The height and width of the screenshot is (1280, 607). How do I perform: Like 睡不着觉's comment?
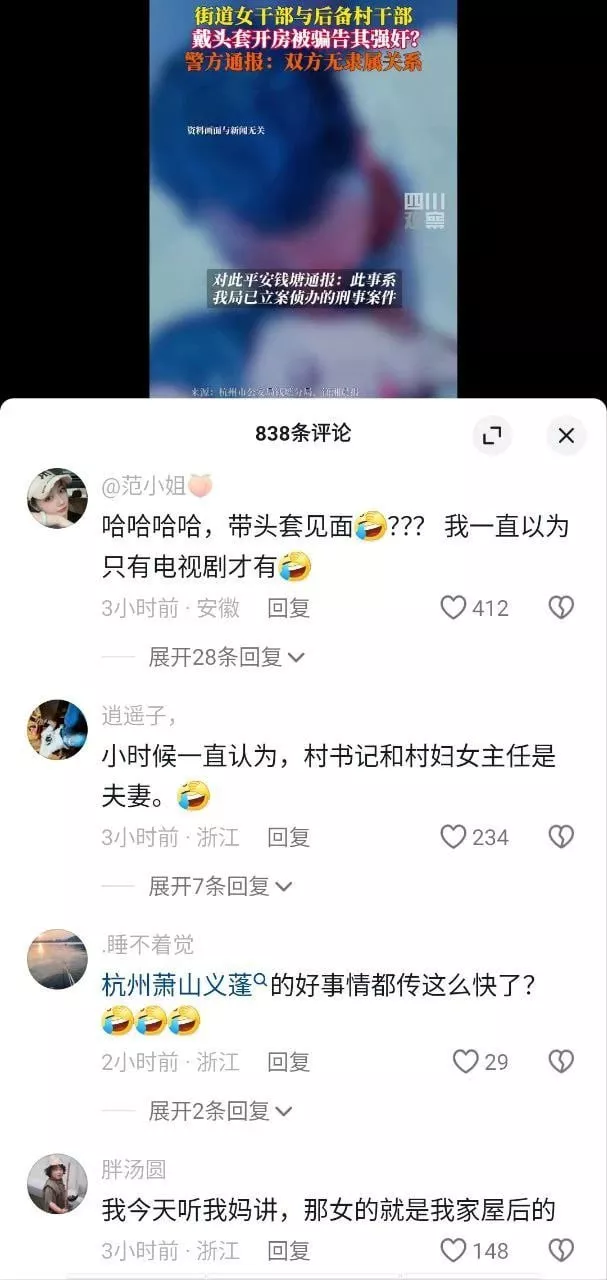click(466, 1061)
